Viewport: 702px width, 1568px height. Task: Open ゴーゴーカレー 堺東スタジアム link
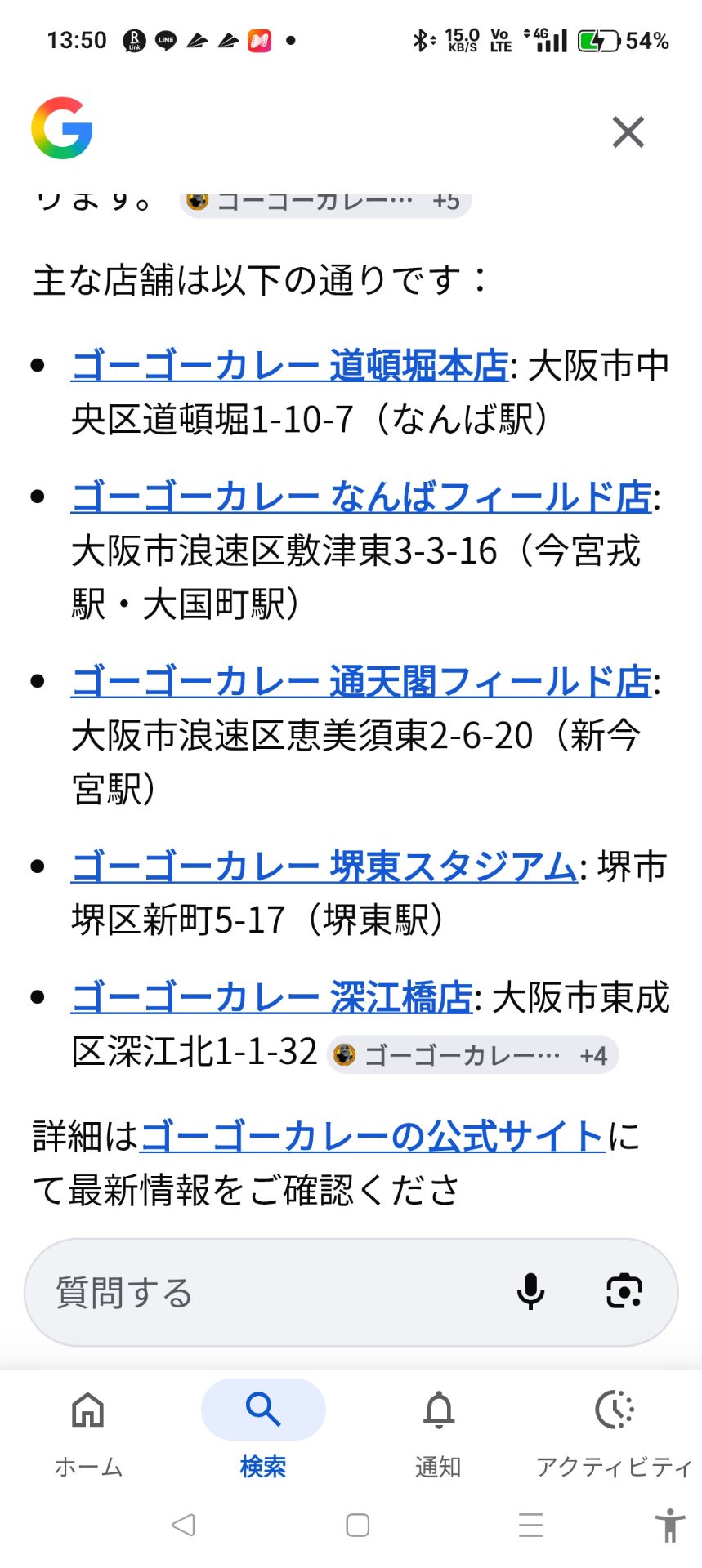coord(324,866)
